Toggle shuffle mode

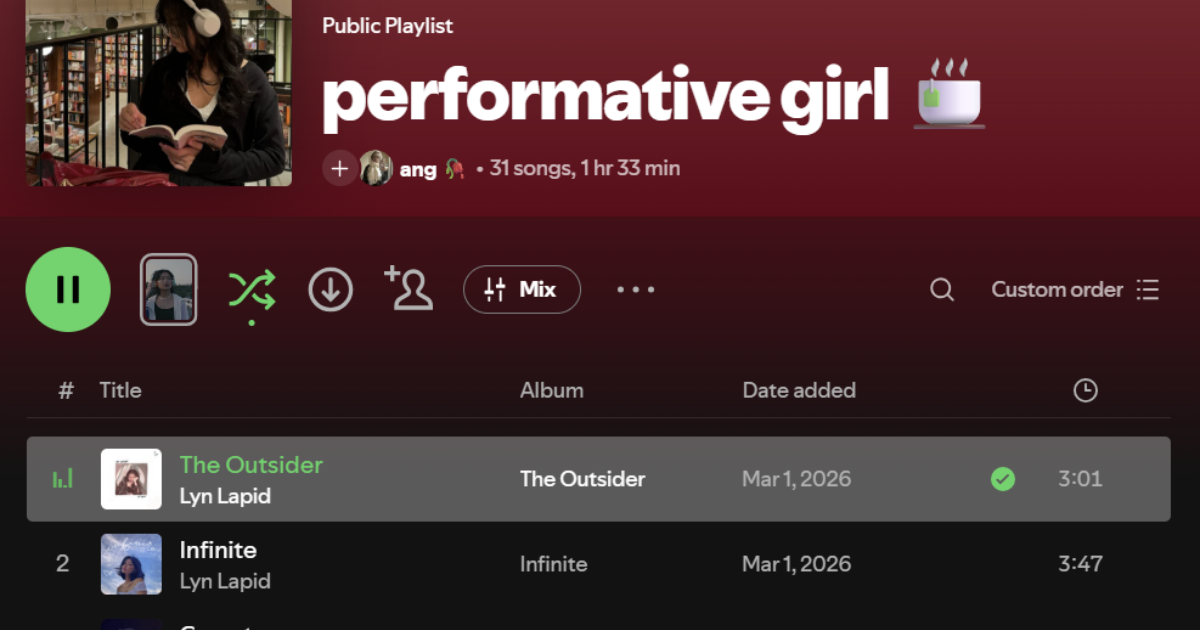coord(251,290)
